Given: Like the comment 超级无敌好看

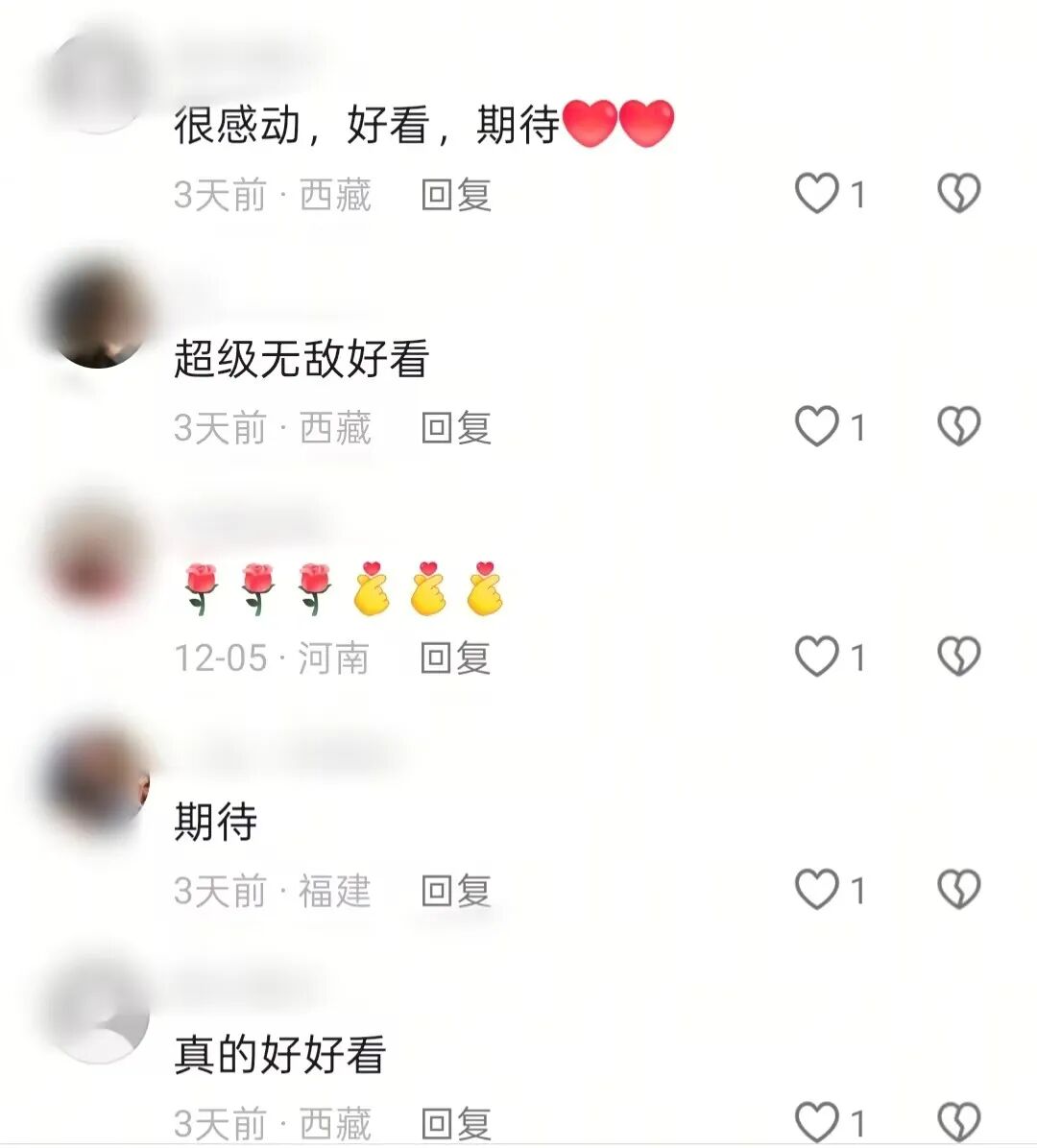Looking at the screenshot, I should [817, 426].
